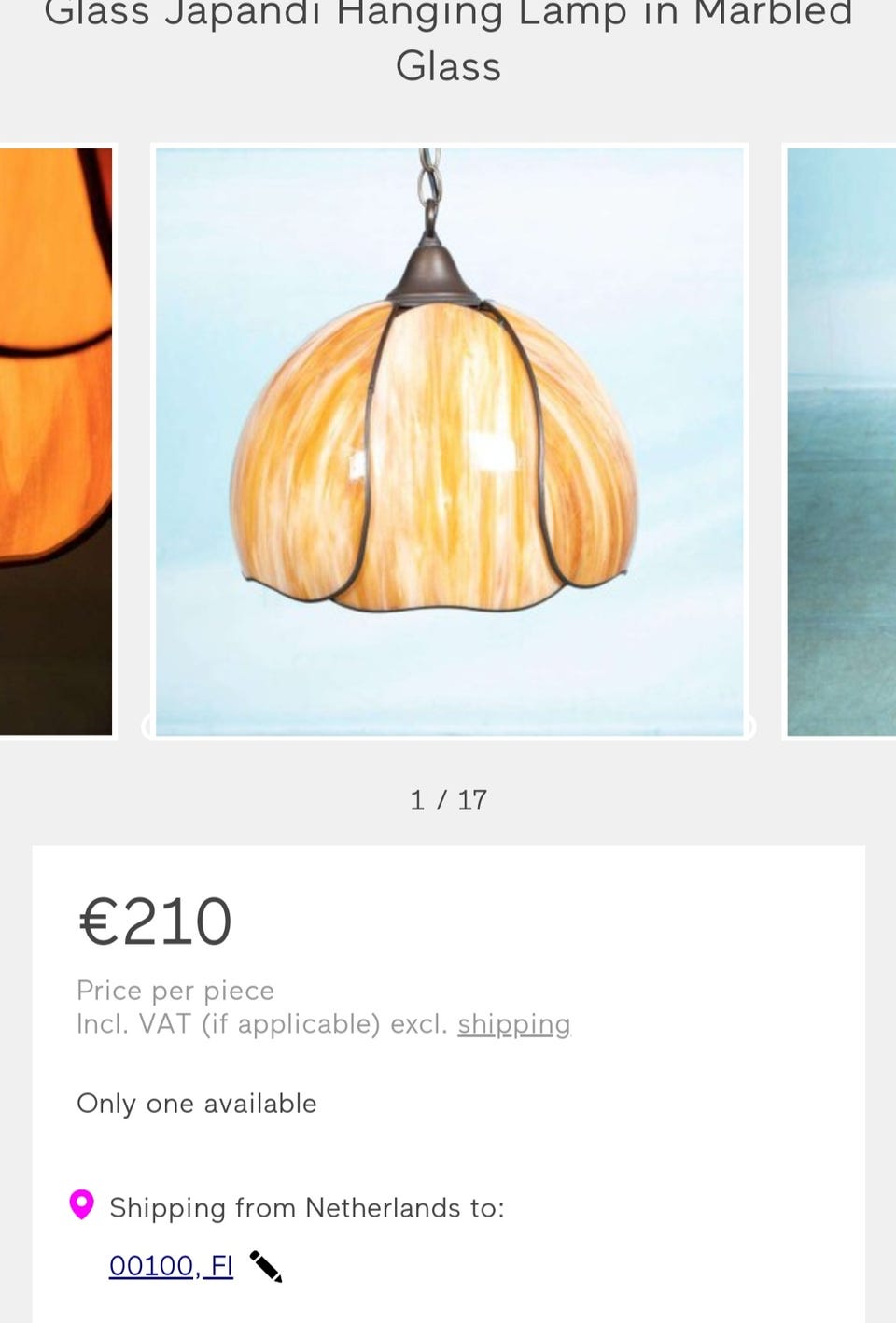Show the next blue gallery photo
This screenshot has height=1323, width=896.
pos(840,441)
